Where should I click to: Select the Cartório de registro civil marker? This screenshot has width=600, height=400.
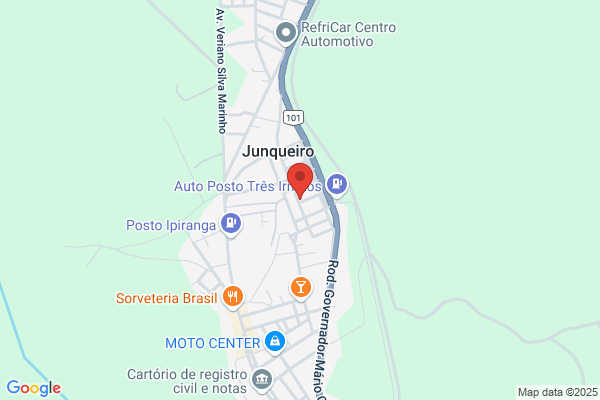[x=262, y=379]
